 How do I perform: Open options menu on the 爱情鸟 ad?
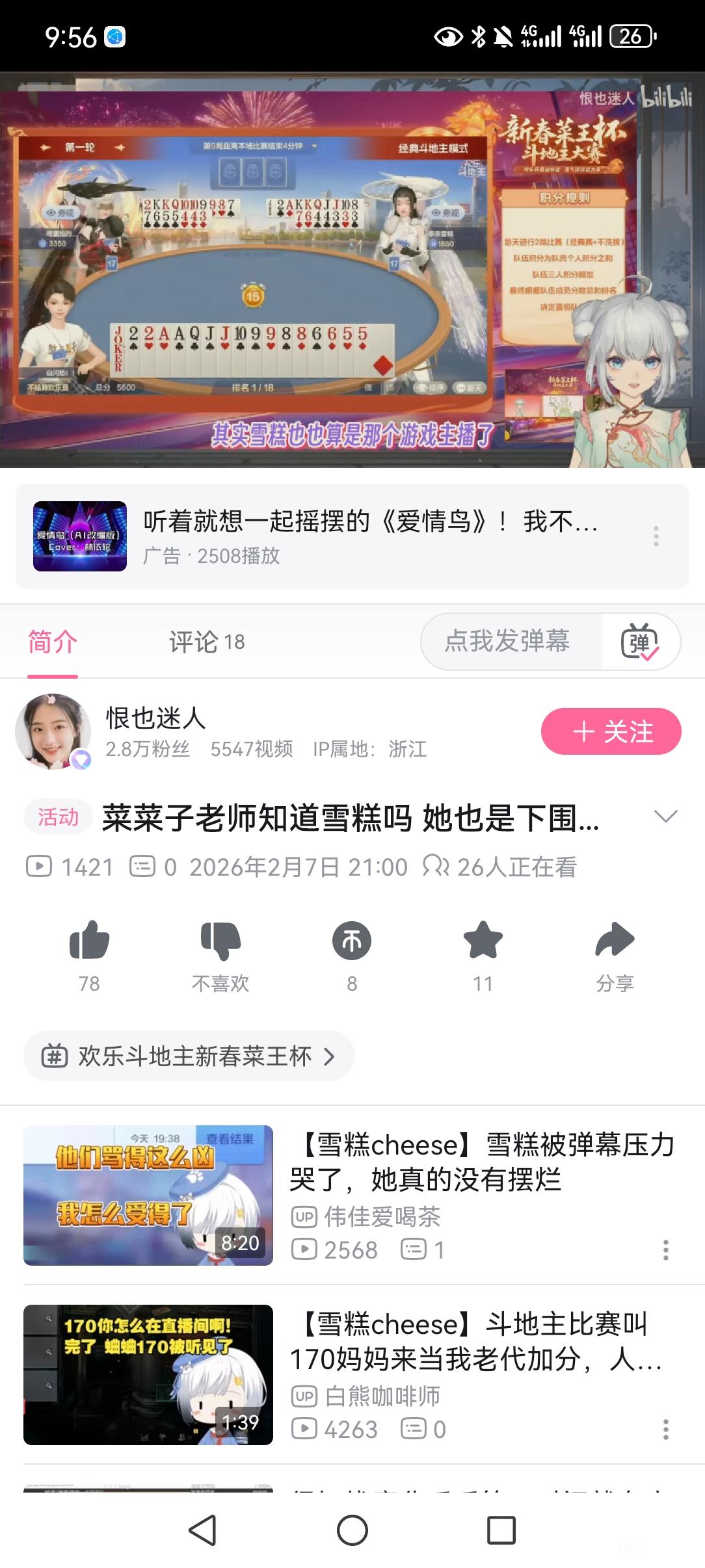pyautogui.click(x=656, y=536)
